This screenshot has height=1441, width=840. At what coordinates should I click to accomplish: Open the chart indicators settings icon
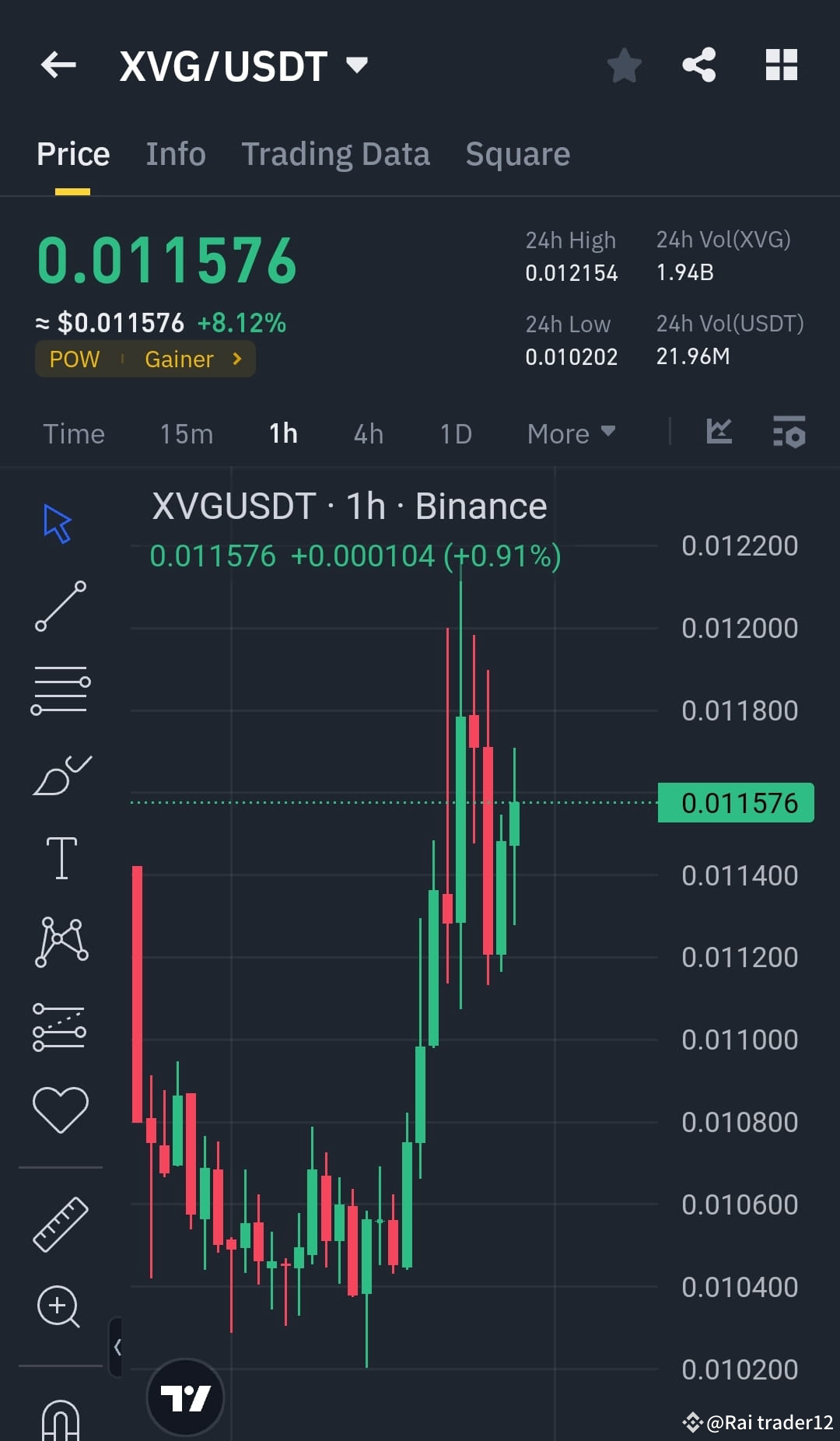point(789,433)
